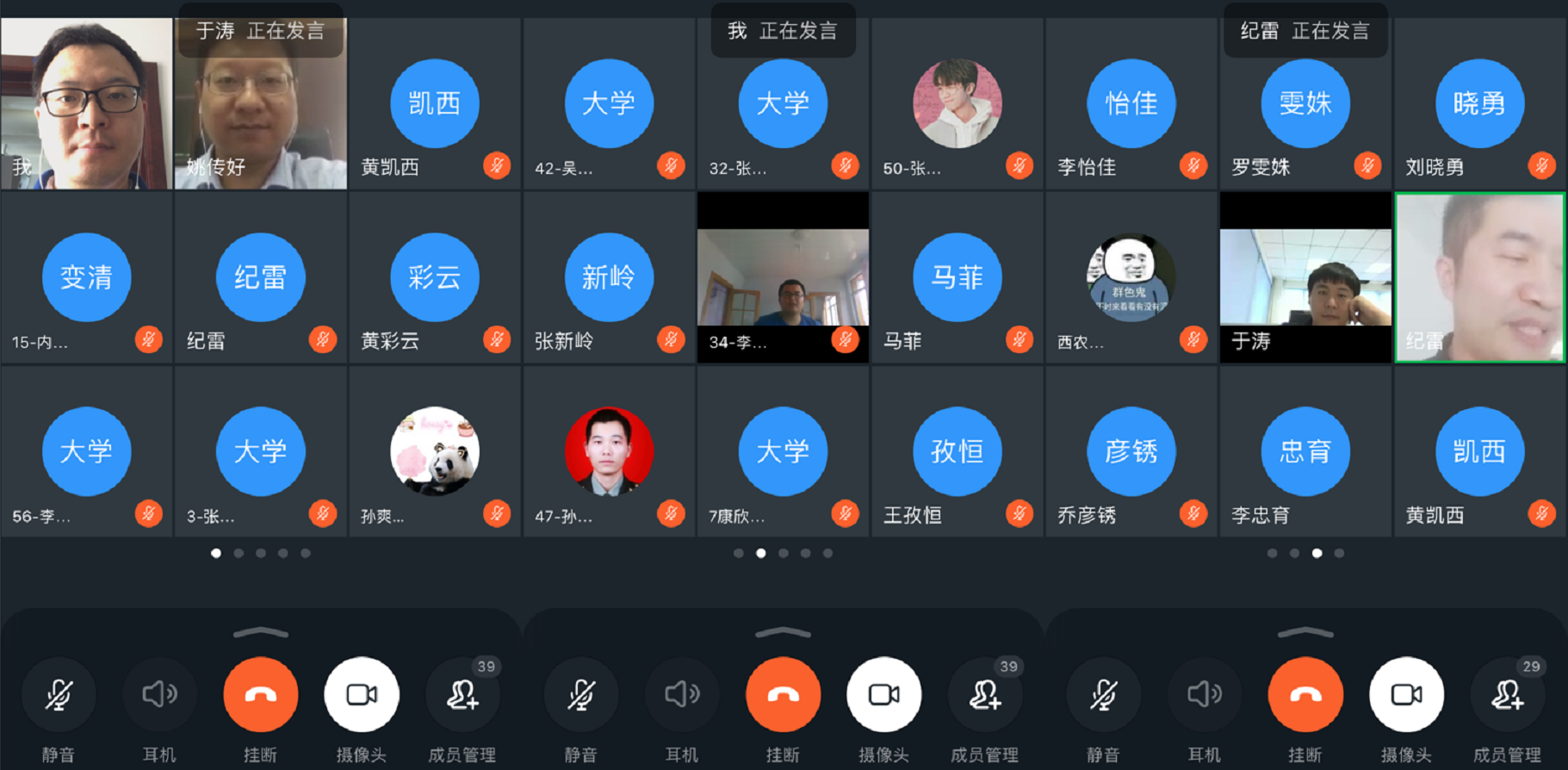Screen dimensions: 1568x770
Task: Open 罗雯姝's participant tile
Action: tap(1305, 105)
